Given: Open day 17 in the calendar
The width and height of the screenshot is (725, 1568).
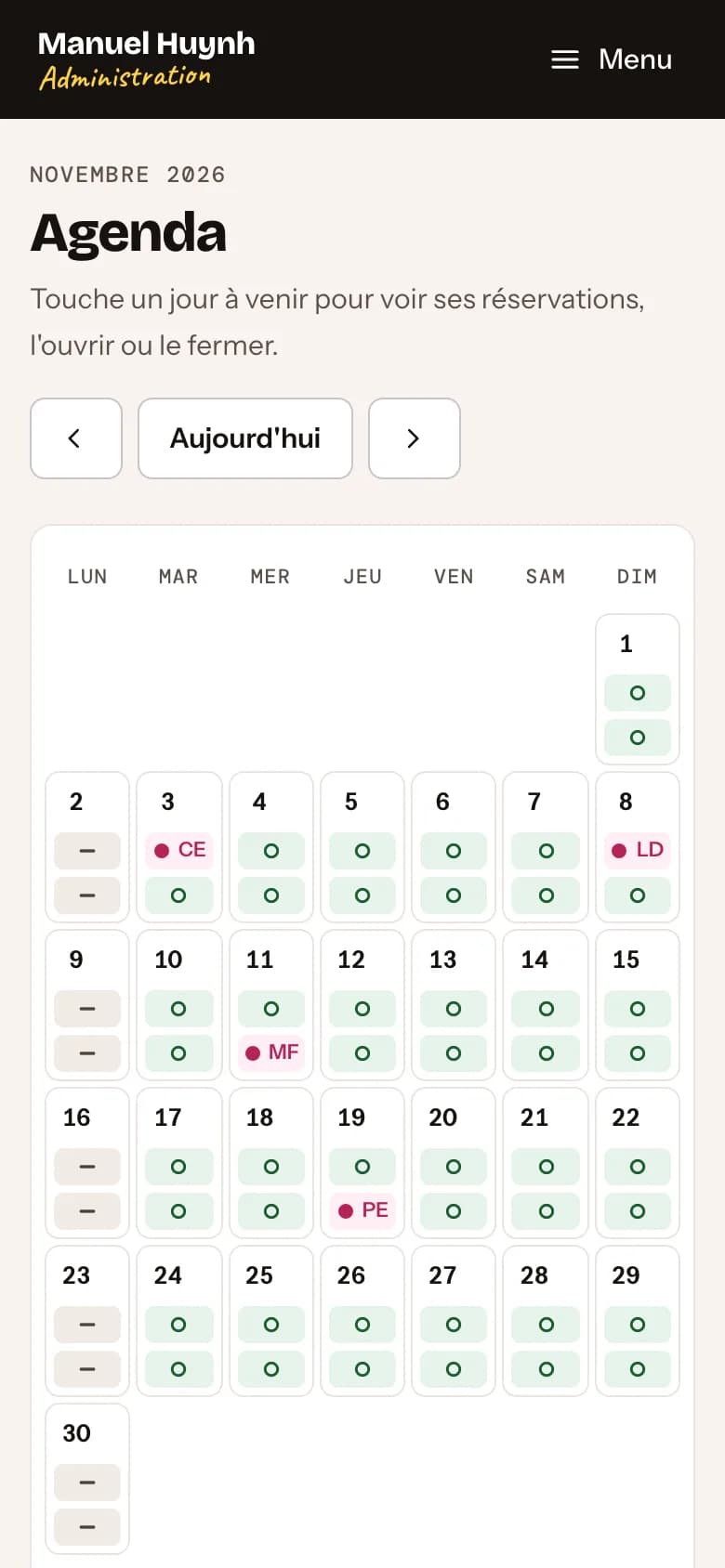Looking at the screenshot, I should [x=179, y=1163].
